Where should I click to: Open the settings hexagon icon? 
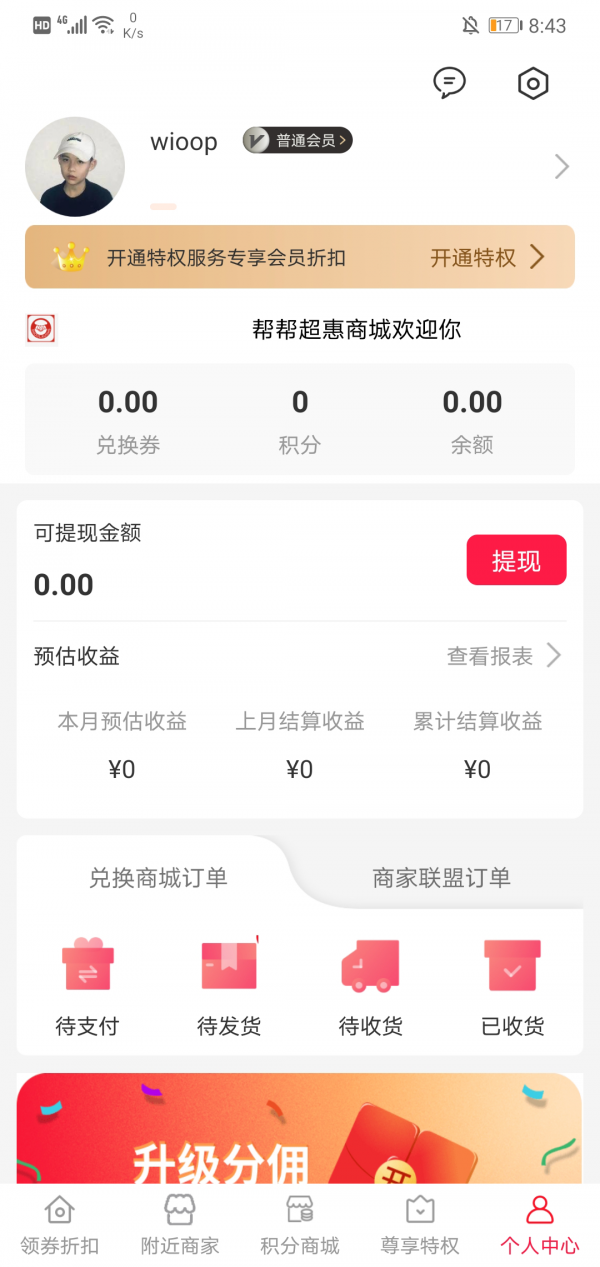point(533,84)
